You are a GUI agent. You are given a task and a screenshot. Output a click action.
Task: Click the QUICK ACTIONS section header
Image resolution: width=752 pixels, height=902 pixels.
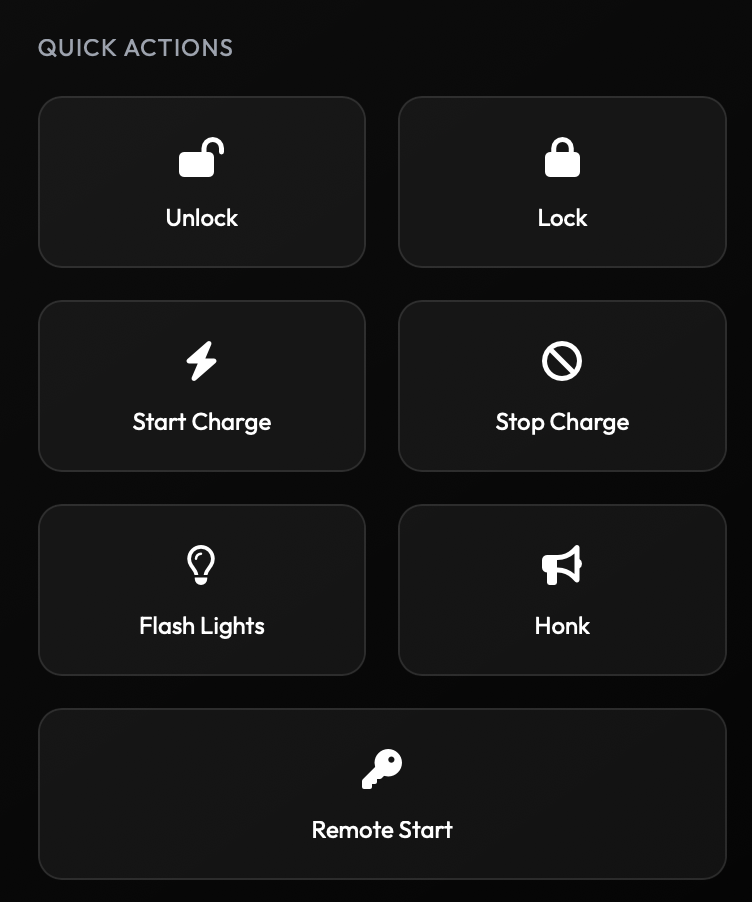[x=135, y=47]
